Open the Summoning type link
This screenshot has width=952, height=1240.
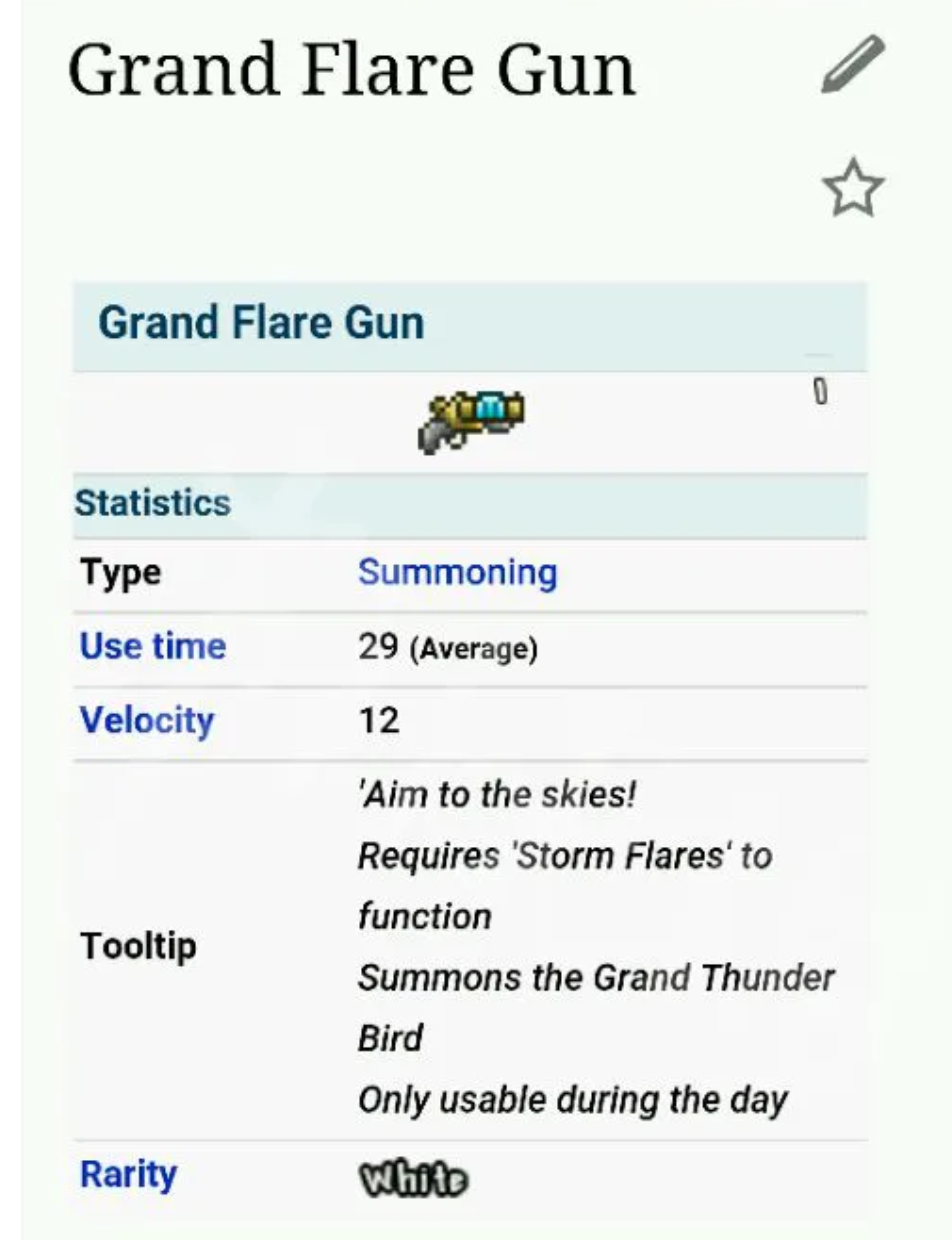click(457, 573)
